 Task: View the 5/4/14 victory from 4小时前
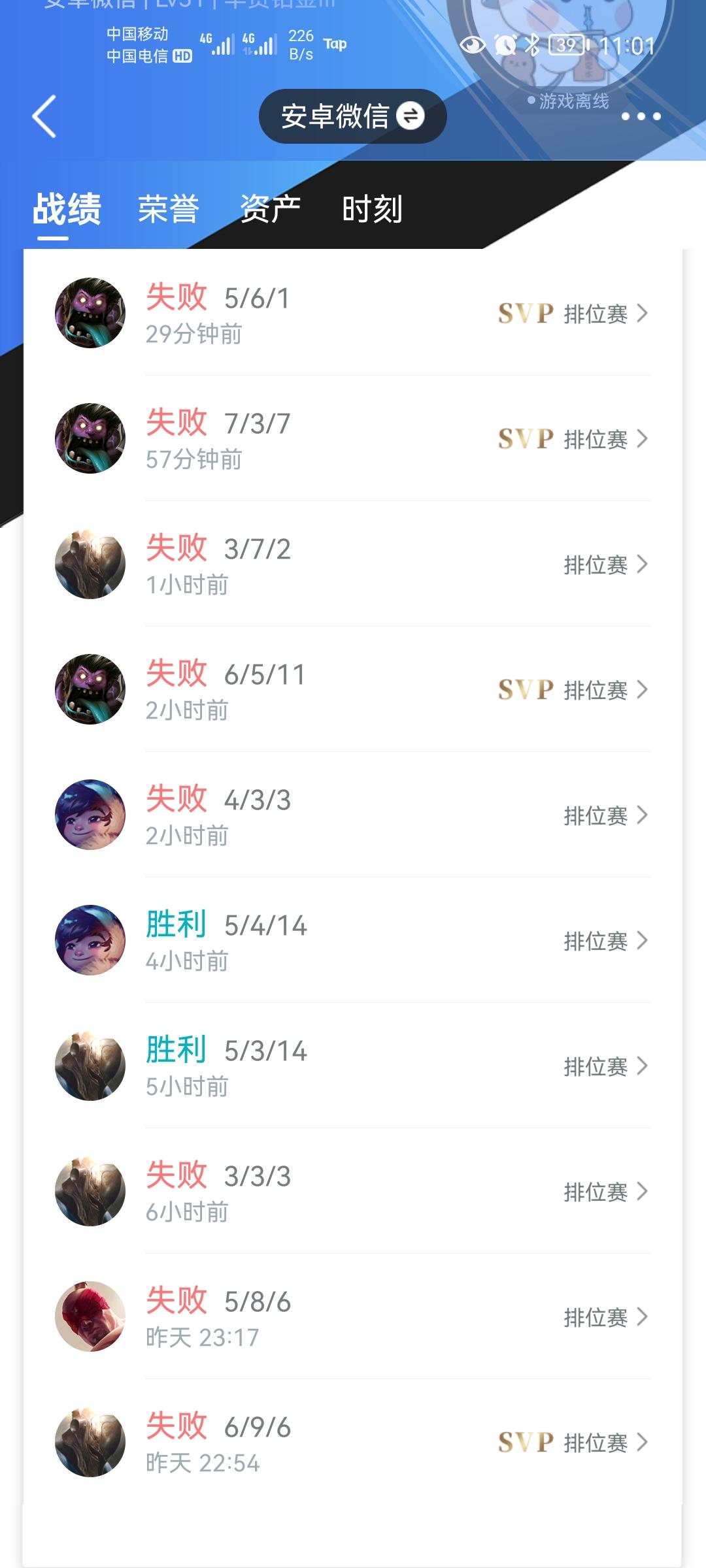[353, 941]
